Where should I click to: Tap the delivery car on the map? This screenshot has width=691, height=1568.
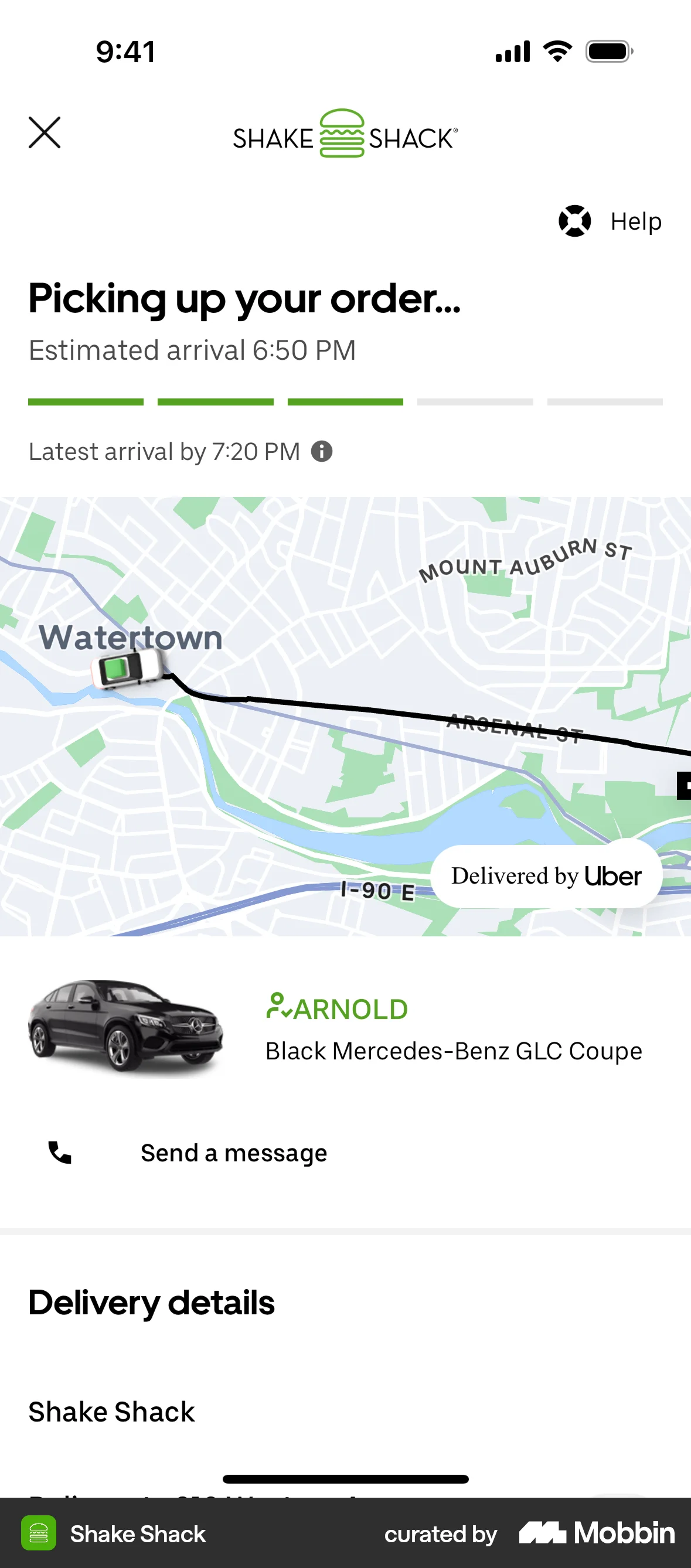coord(127,669)
